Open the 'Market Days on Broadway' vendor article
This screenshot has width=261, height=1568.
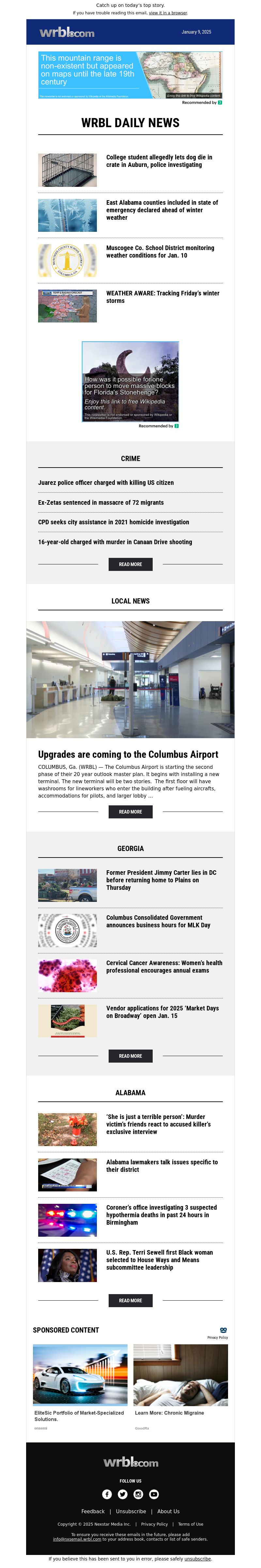[x=162, y=1012]
